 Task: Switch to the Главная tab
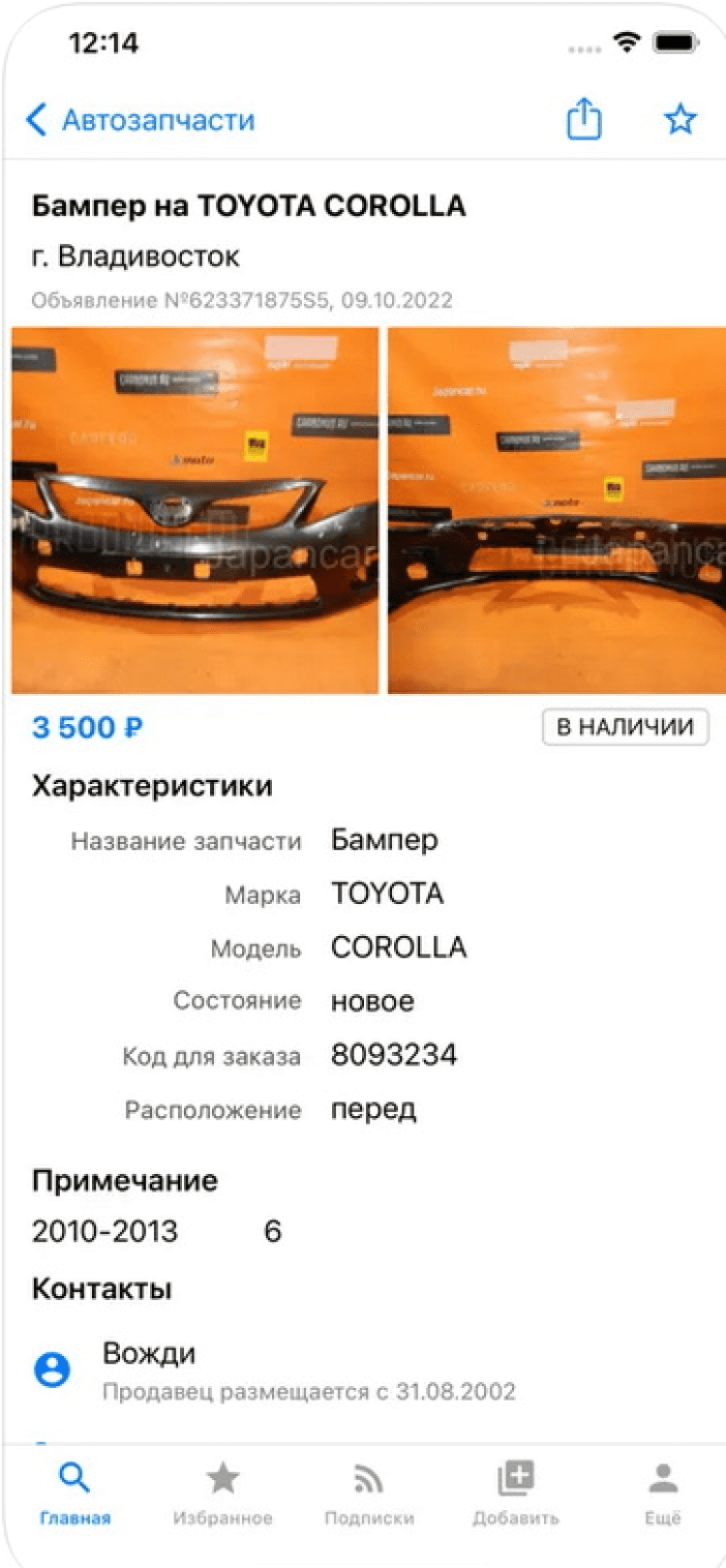point(75,1492)
